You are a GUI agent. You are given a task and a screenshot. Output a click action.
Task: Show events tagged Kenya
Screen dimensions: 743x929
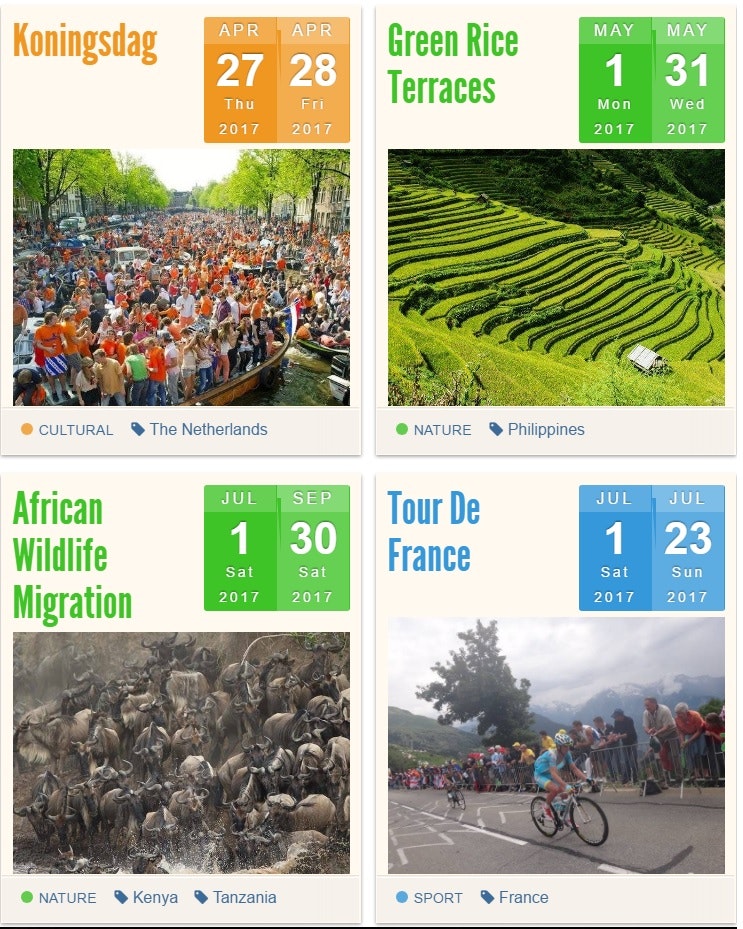click(x=155, y=898)
